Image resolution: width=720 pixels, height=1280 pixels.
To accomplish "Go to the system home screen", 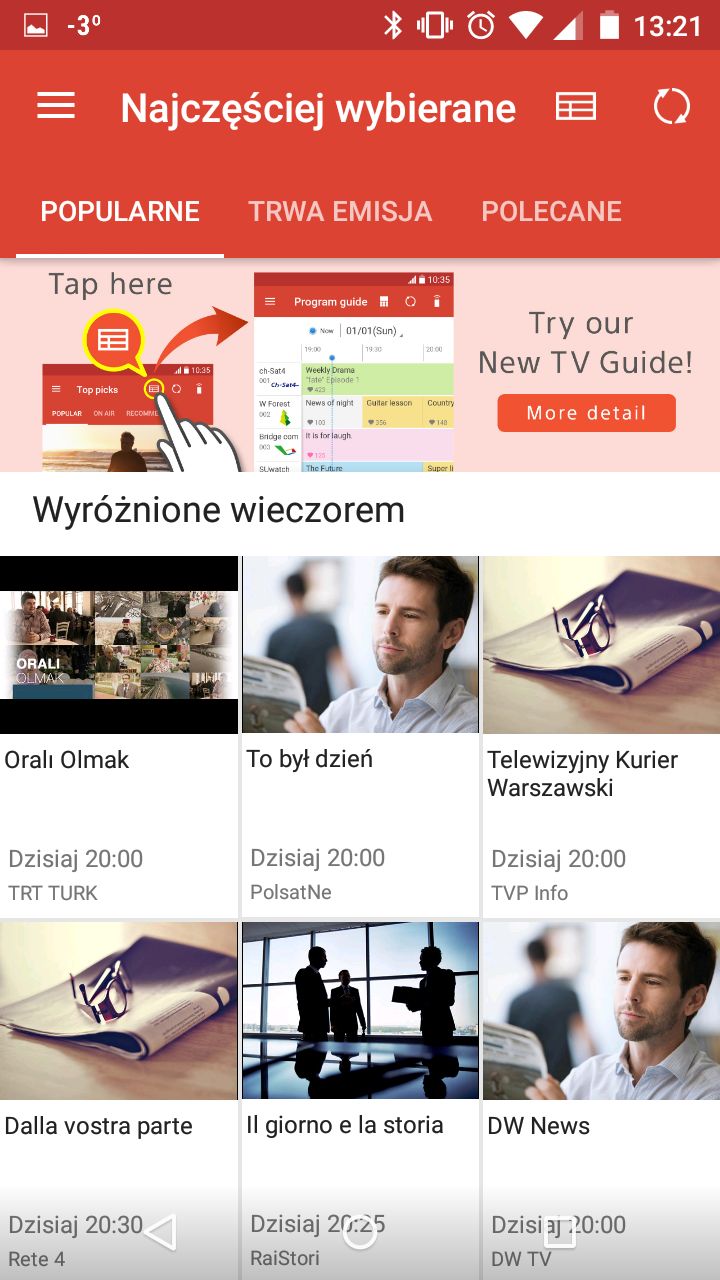I will point(359,1232).
